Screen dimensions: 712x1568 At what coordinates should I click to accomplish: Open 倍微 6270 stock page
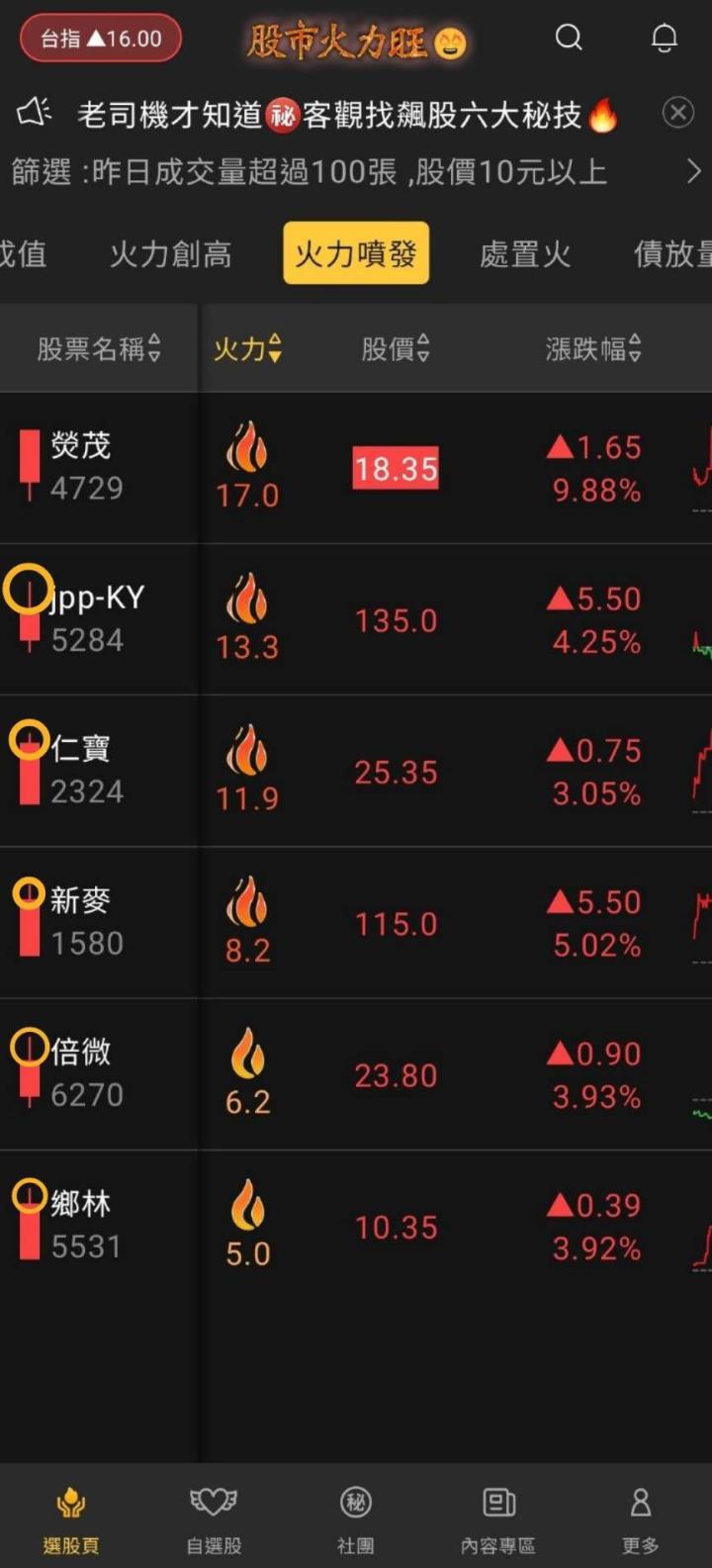tap(87, 1074)
